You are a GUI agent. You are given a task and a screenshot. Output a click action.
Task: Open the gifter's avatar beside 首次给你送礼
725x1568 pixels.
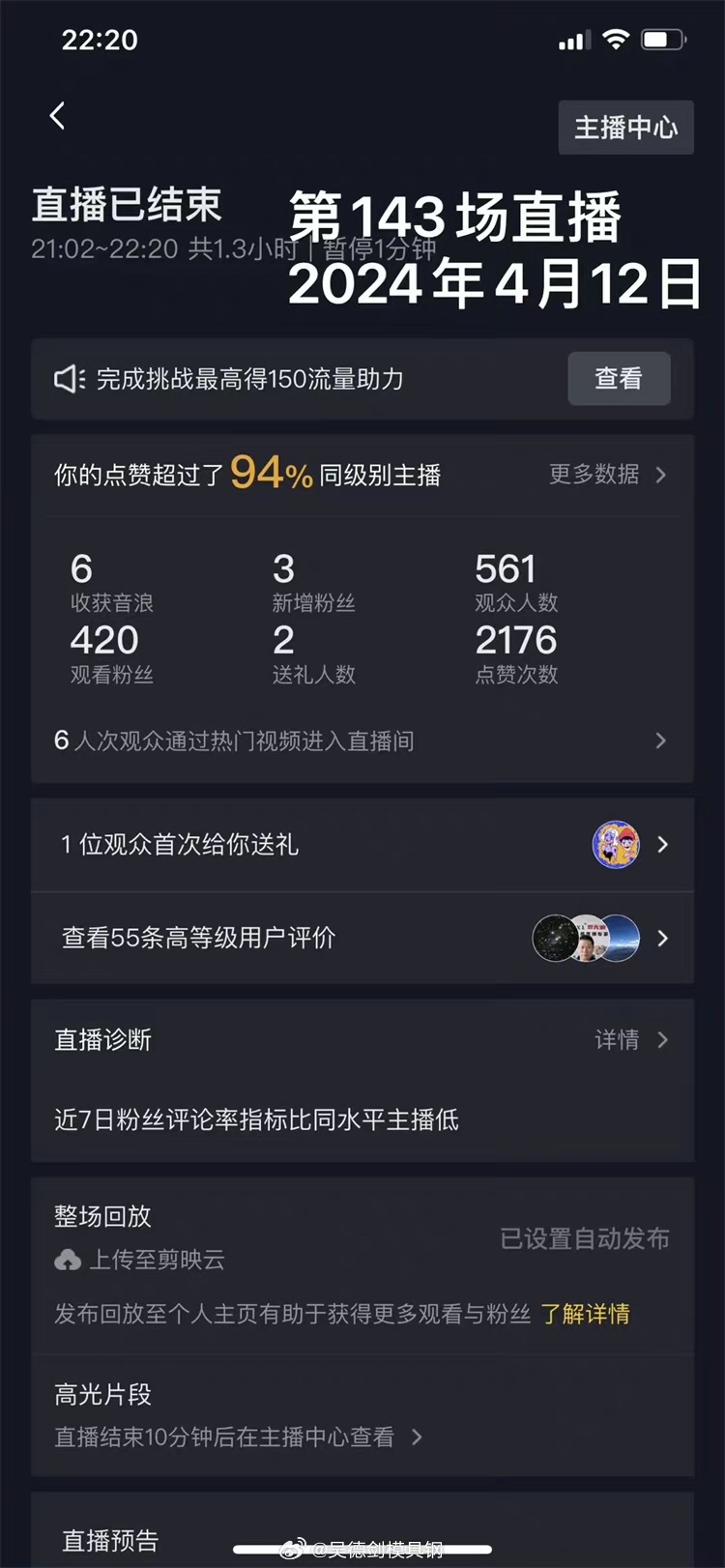click(x=617, y=844)
